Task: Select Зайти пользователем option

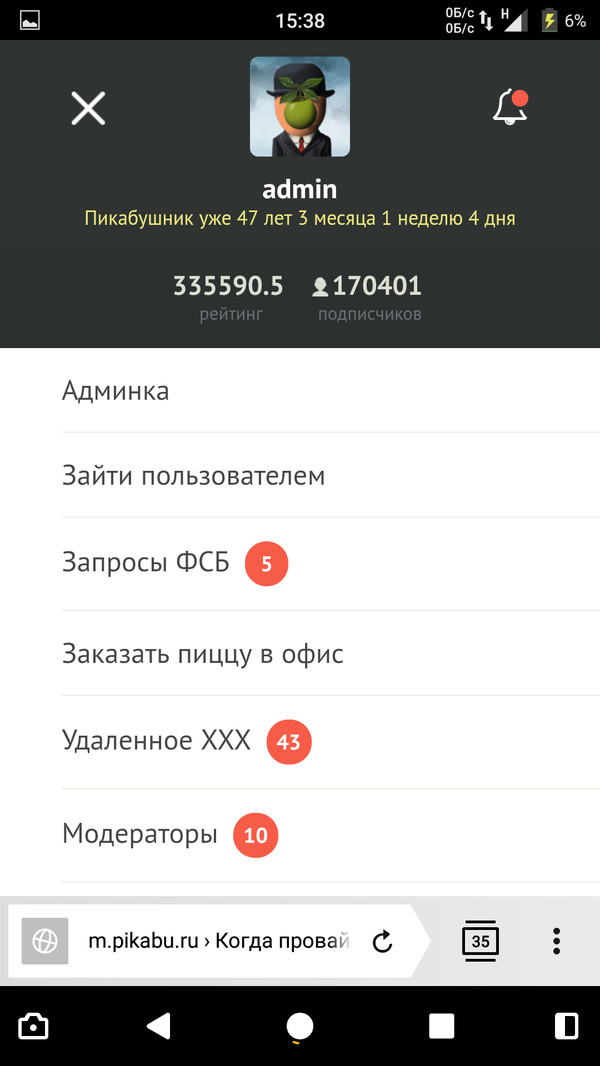Action: click(x=193, y=476)
